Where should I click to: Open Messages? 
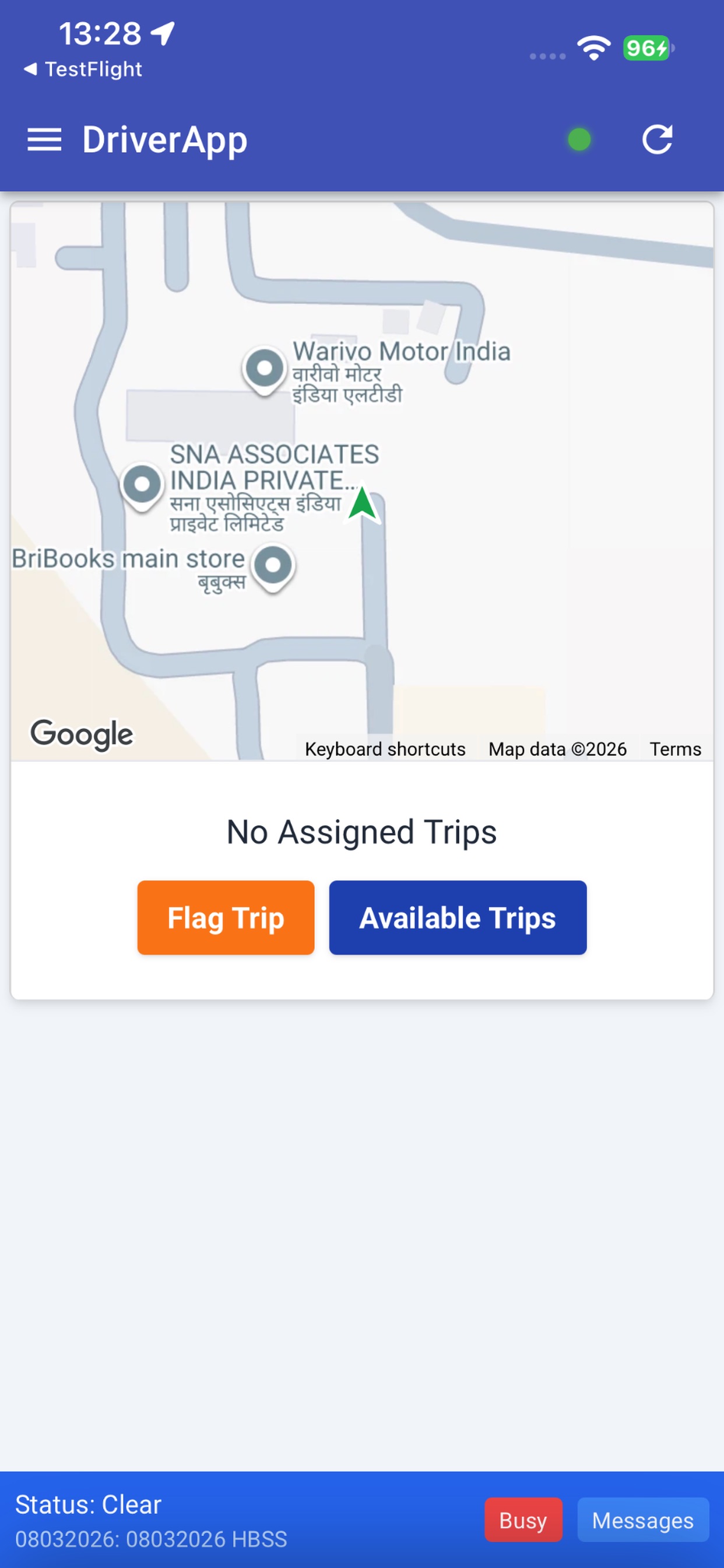[x=643, y=1520]
